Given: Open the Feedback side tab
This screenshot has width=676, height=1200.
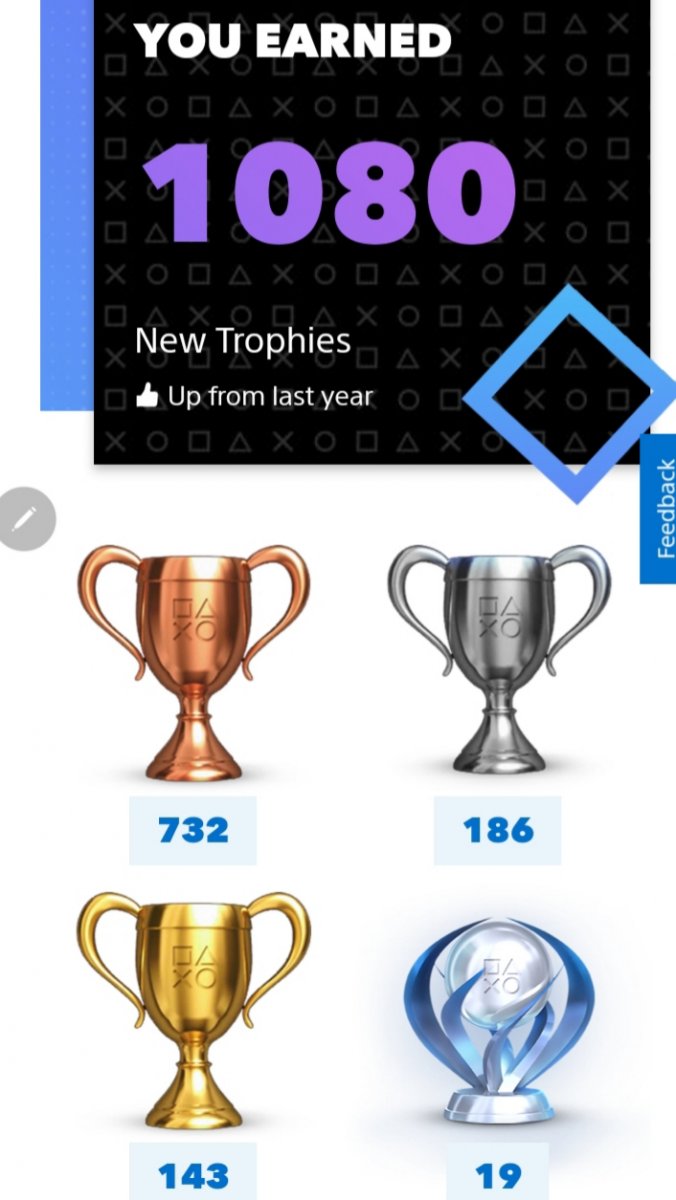Looking at the screenshot, I should click(659, 509).
